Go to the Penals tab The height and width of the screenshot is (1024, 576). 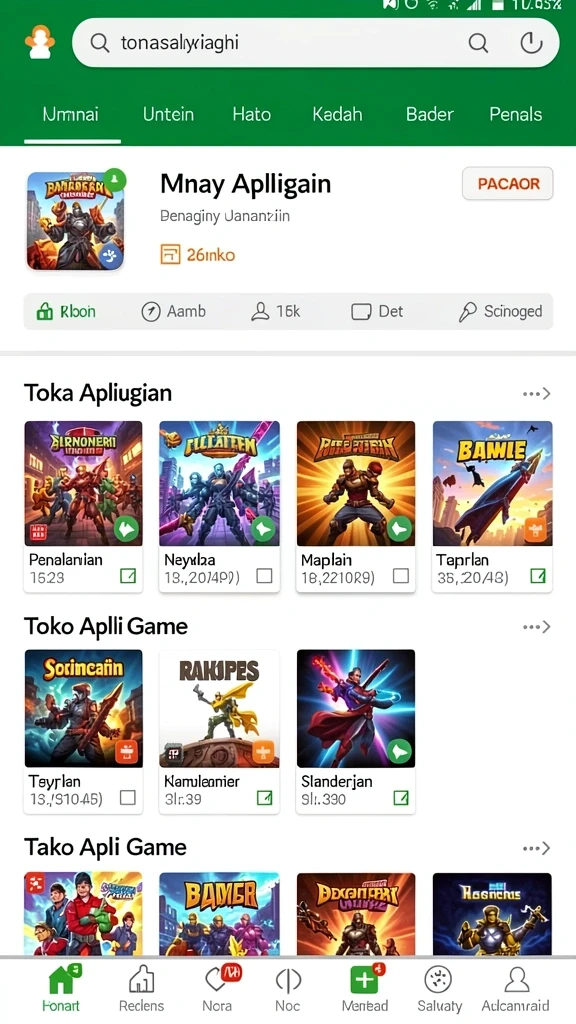[x=516, y=114]
